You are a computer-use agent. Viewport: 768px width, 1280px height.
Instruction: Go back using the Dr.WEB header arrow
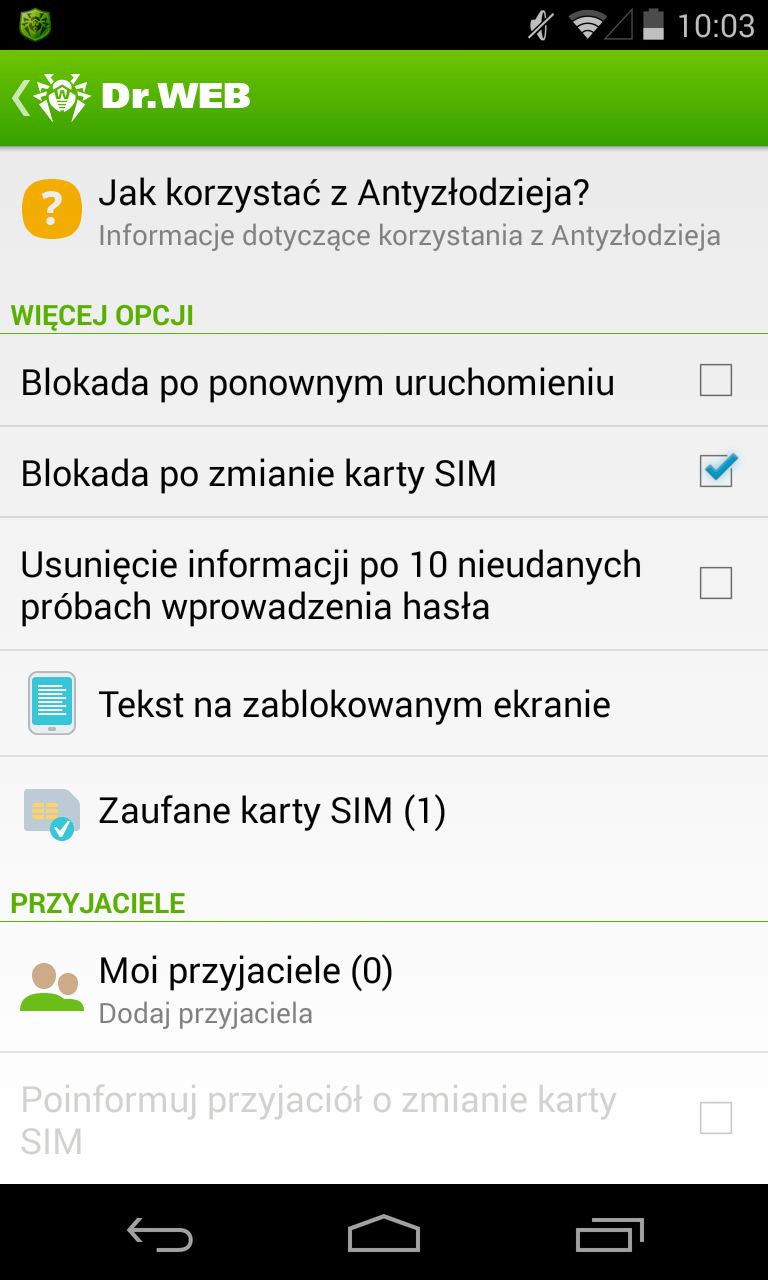pos(22,97)
